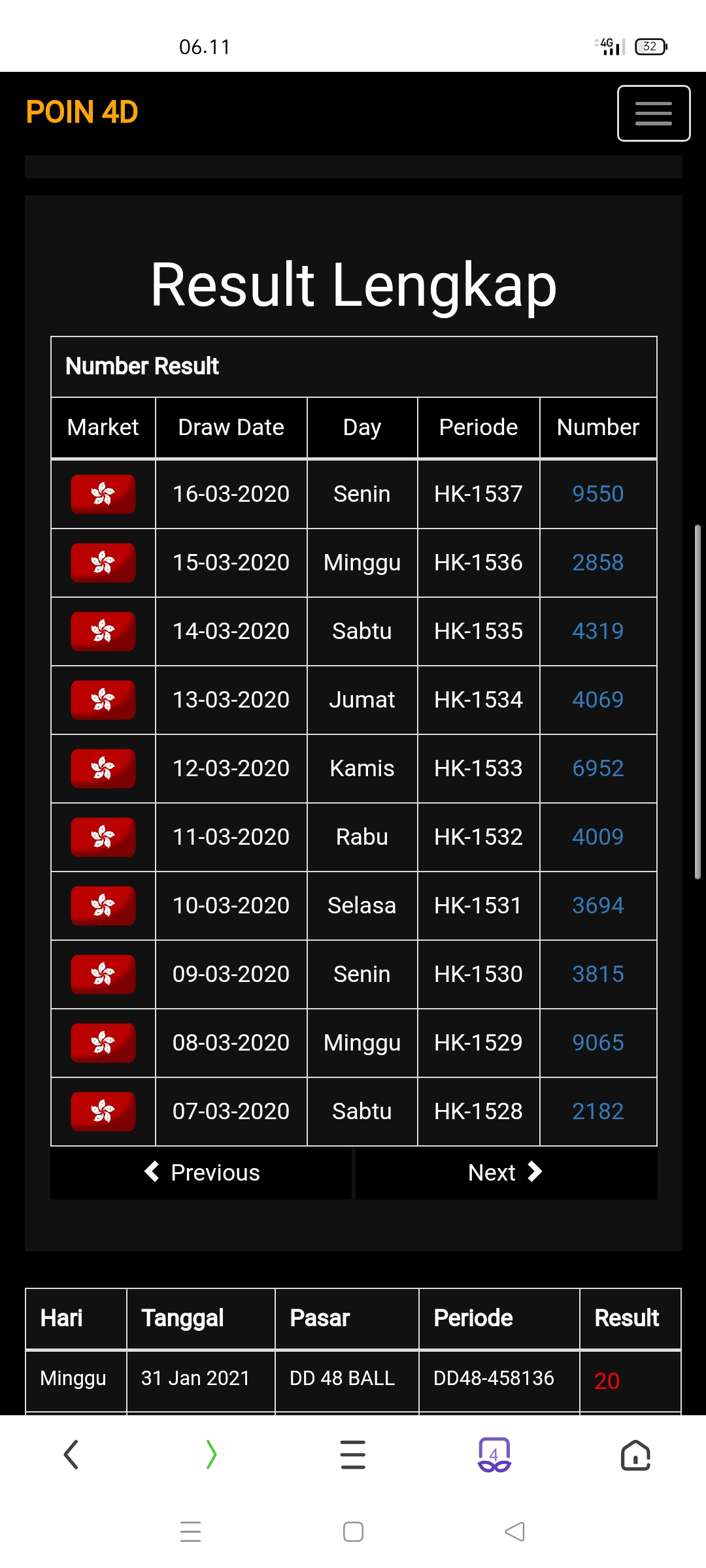
Task: Tap the 6952 number link
Action: tap(597, 768)
